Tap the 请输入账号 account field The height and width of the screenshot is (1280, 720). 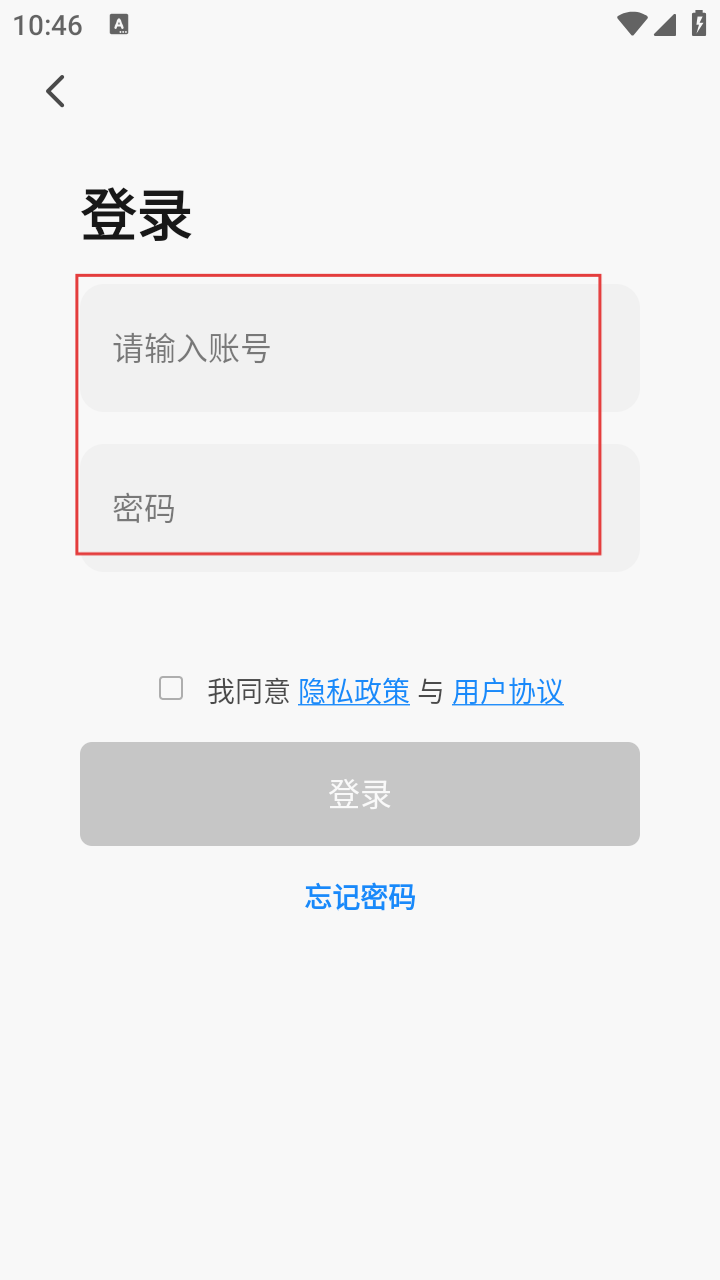click(360, 348)
